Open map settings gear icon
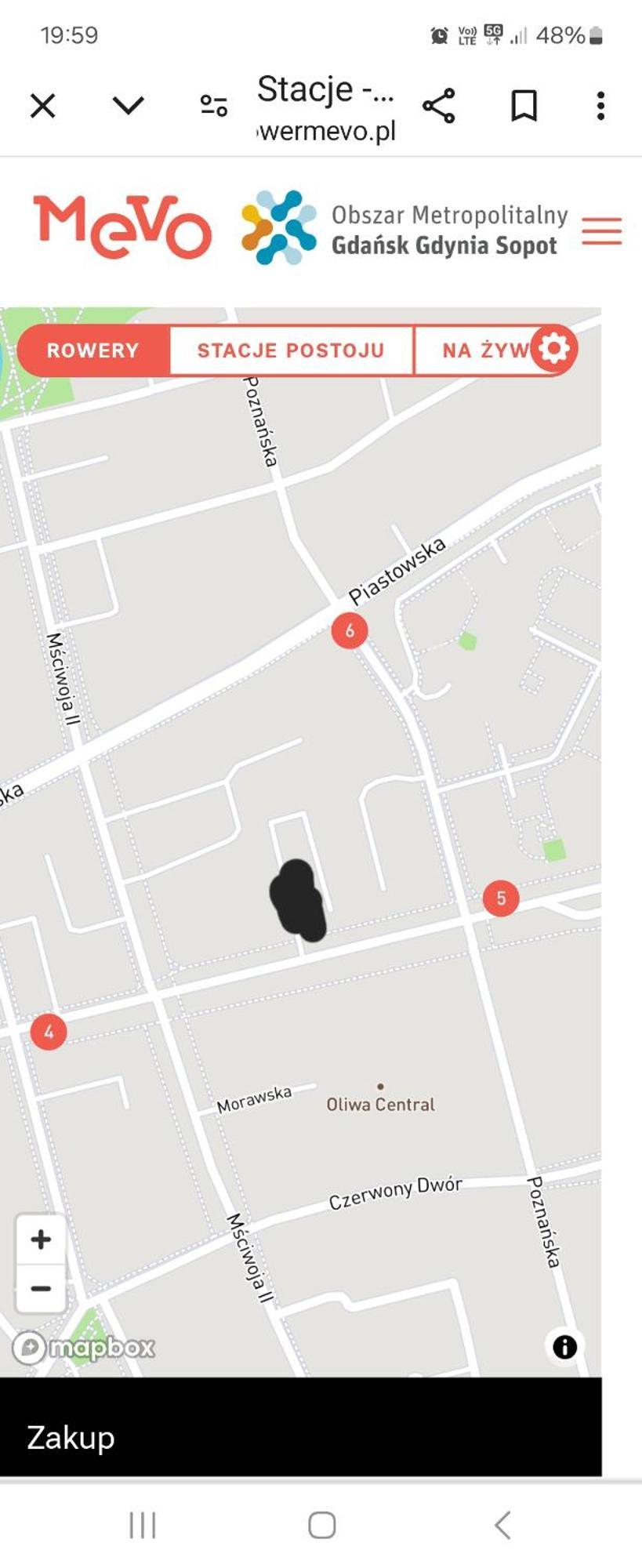Screen dimensions: 642x1568 554,348
